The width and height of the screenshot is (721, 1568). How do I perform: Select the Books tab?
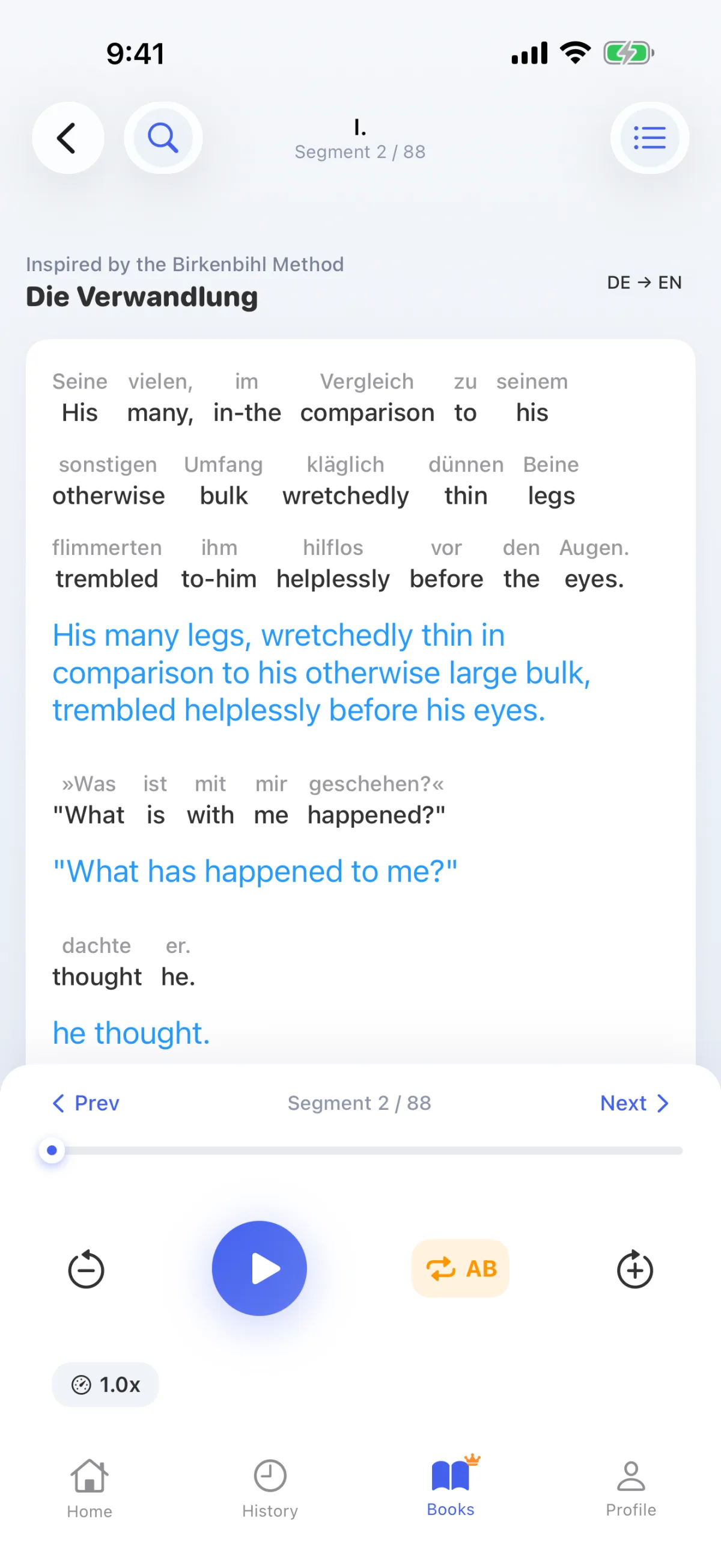point(451,1486)
